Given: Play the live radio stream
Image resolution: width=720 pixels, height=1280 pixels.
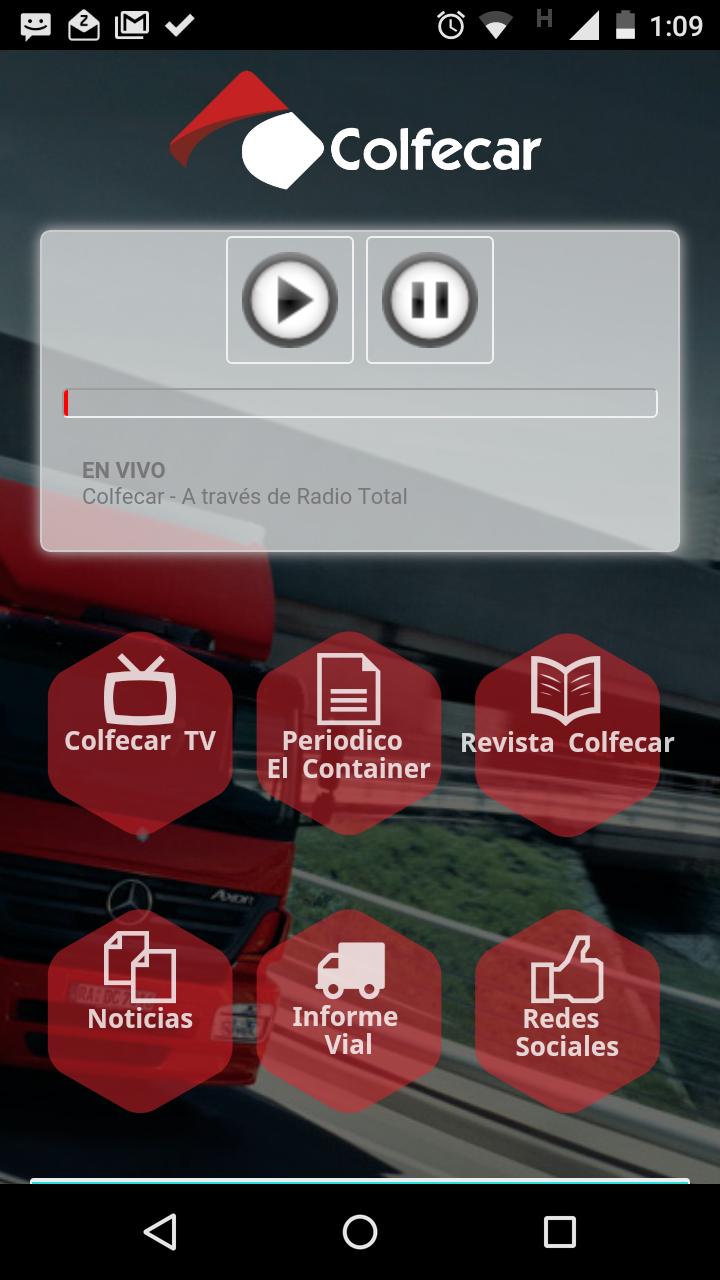Looking at the screenshot, I should (x=289, y=300).
